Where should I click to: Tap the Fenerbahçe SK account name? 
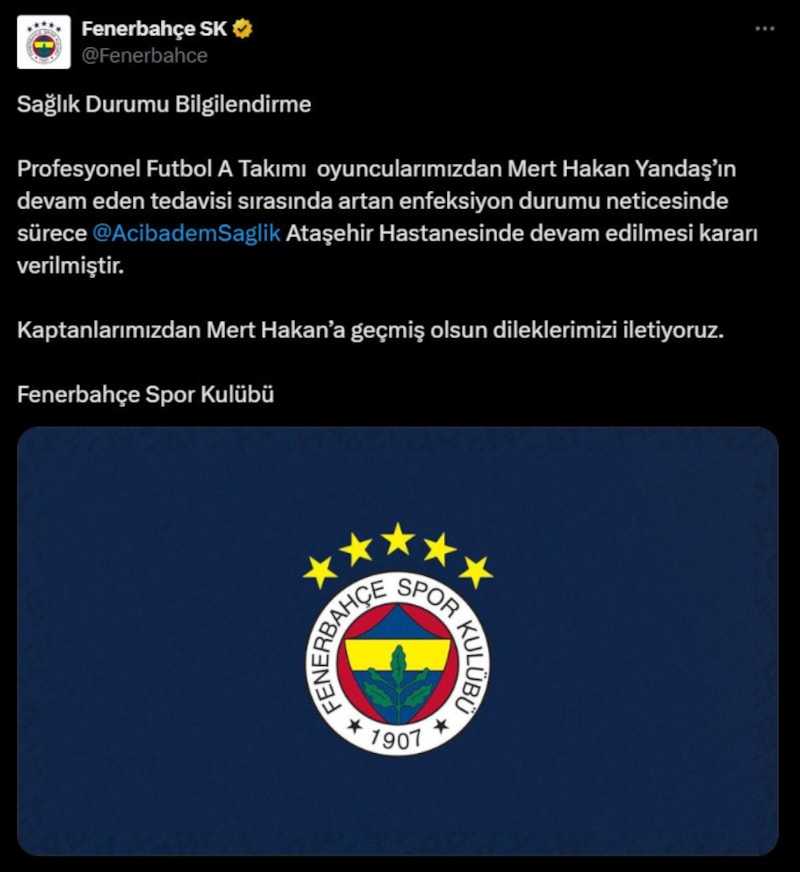click(x=154, y=29)
